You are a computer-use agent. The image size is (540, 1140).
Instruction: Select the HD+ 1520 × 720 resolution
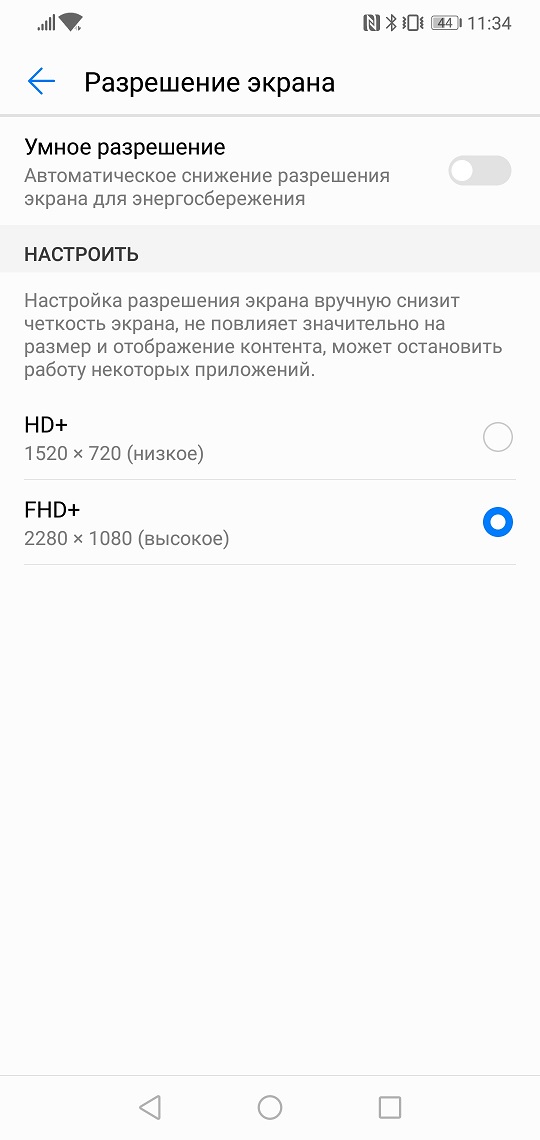tap(270, 438)
